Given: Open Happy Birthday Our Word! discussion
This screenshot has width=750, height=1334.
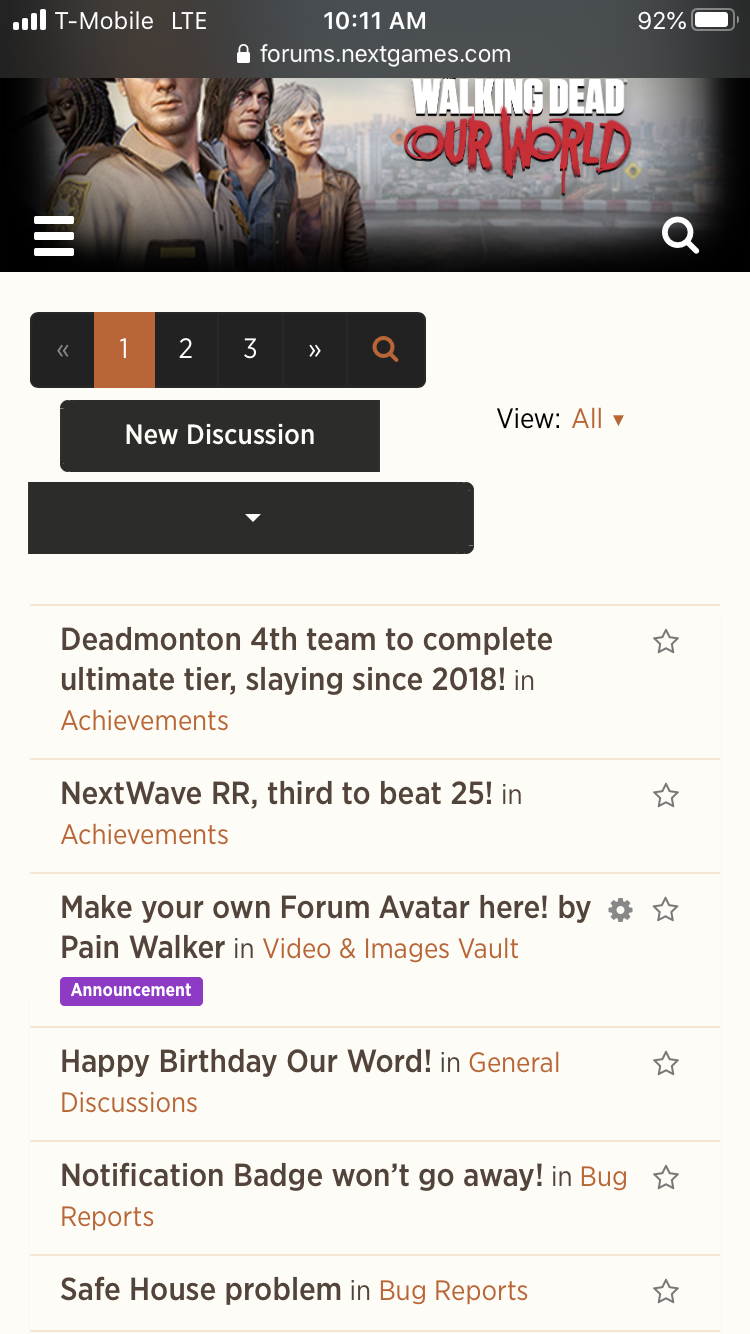Looking at the screenshot, I should (246, 1062).
